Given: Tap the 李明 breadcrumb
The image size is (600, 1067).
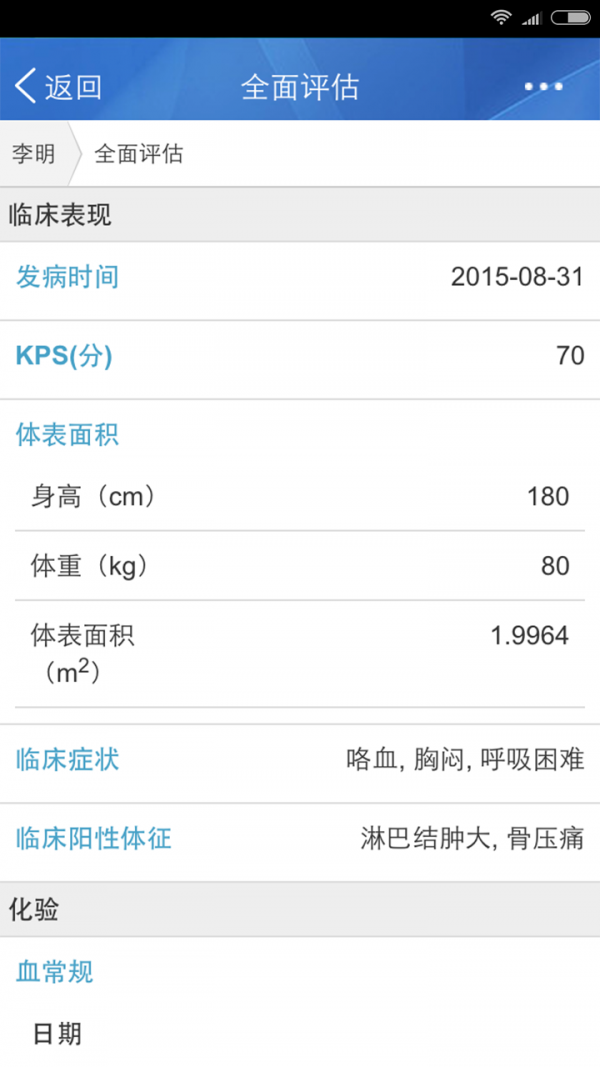Looking at the screenshot, I should coord(33,154).
